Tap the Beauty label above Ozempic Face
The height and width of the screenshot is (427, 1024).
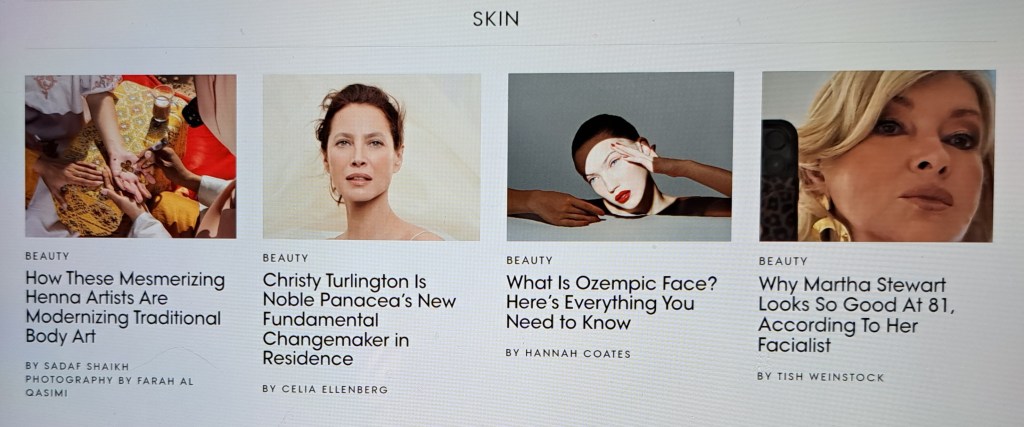[529, 261]
